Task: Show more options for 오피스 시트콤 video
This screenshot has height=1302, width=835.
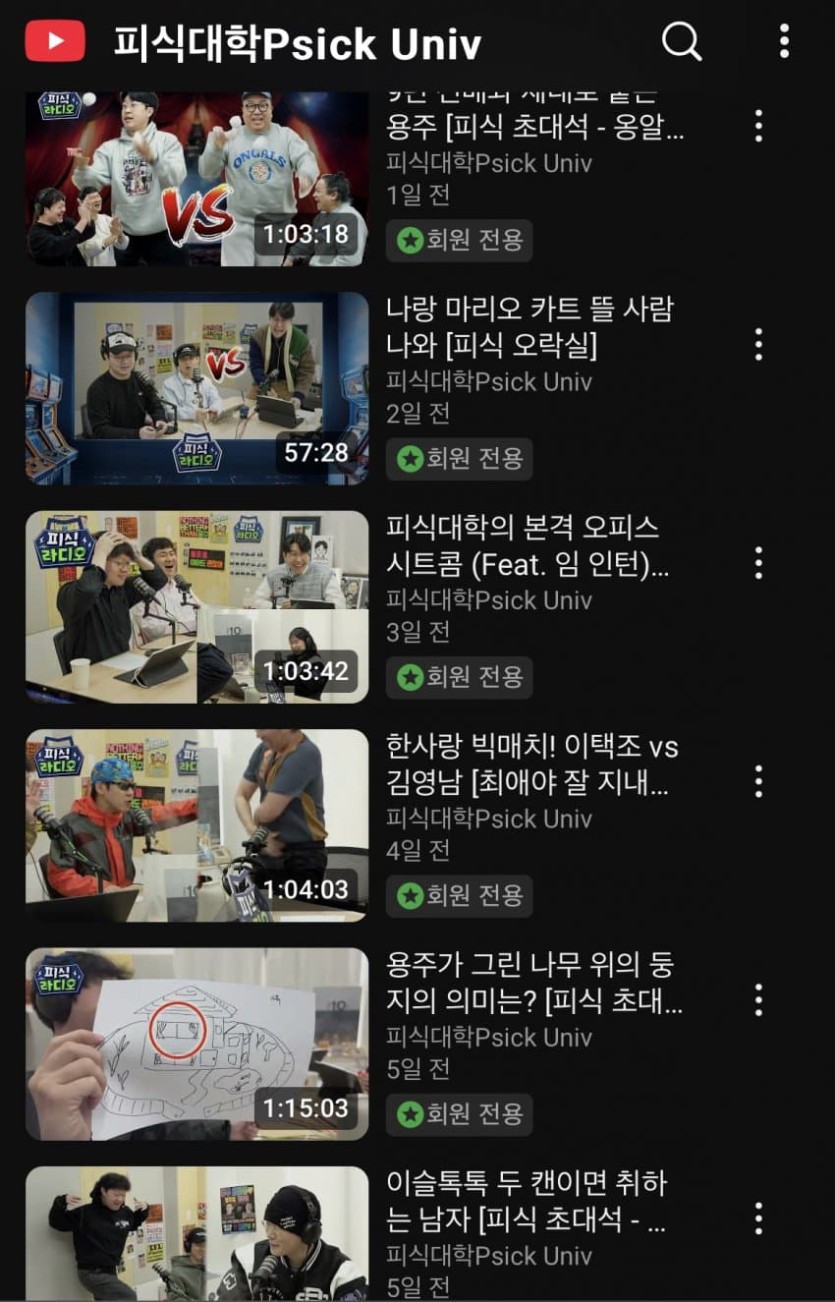Action: 759,563
